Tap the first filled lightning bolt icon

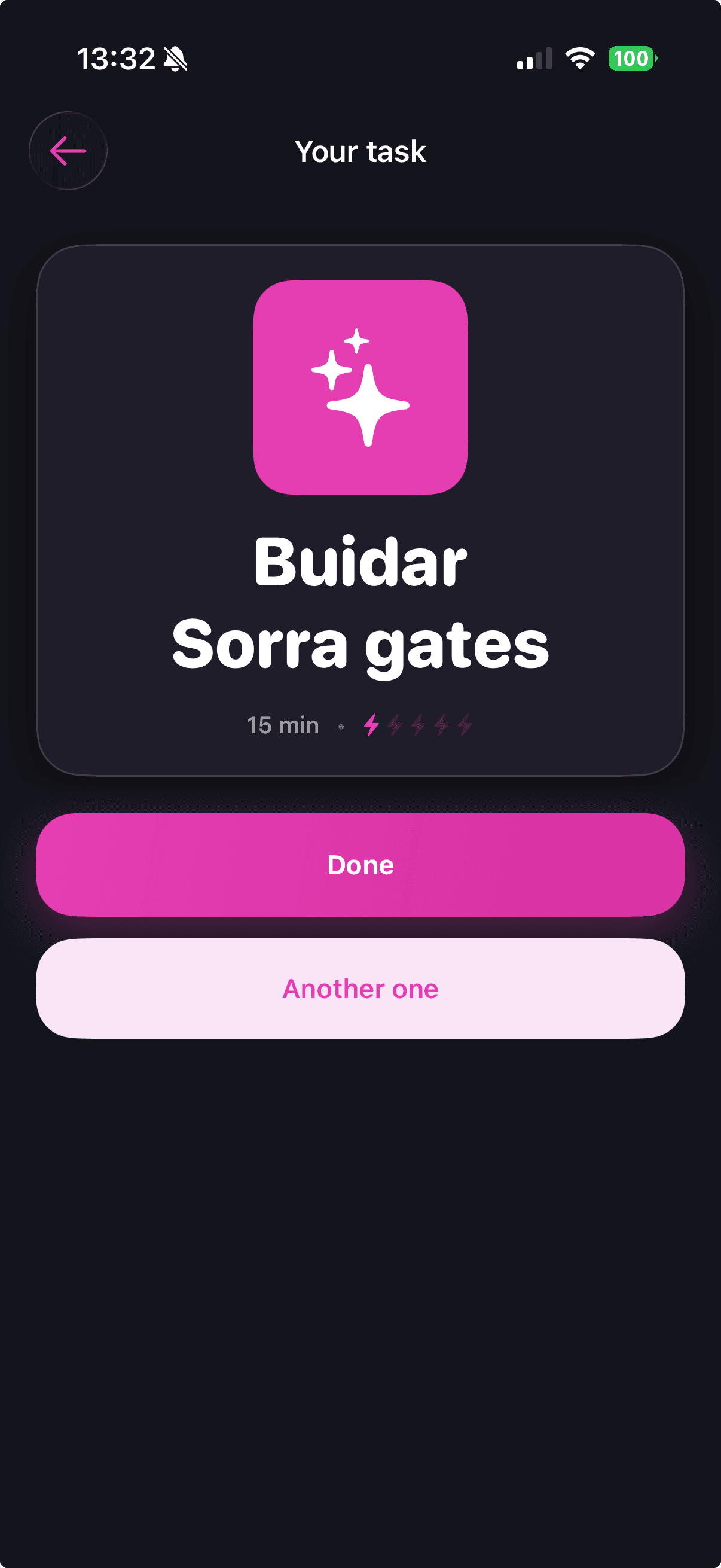(372, 724)
